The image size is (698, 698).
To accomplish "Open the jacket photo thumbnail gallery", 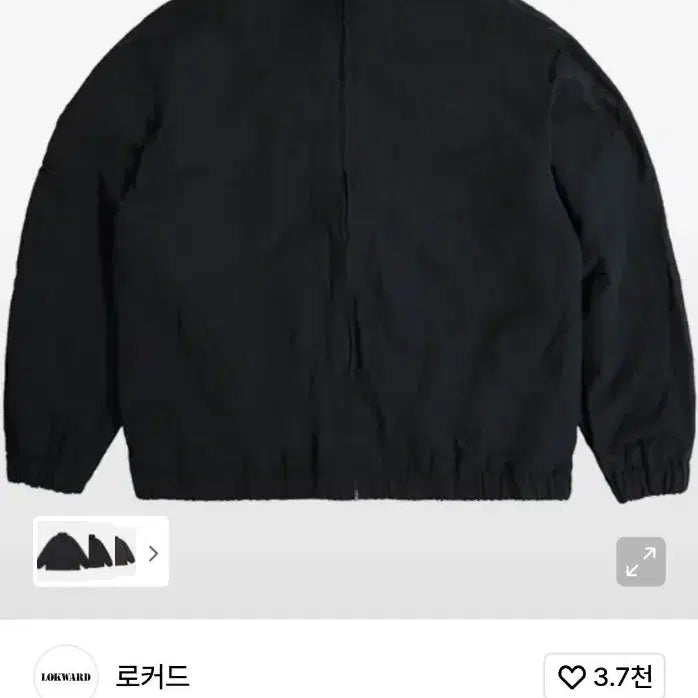I will (86, 551).
